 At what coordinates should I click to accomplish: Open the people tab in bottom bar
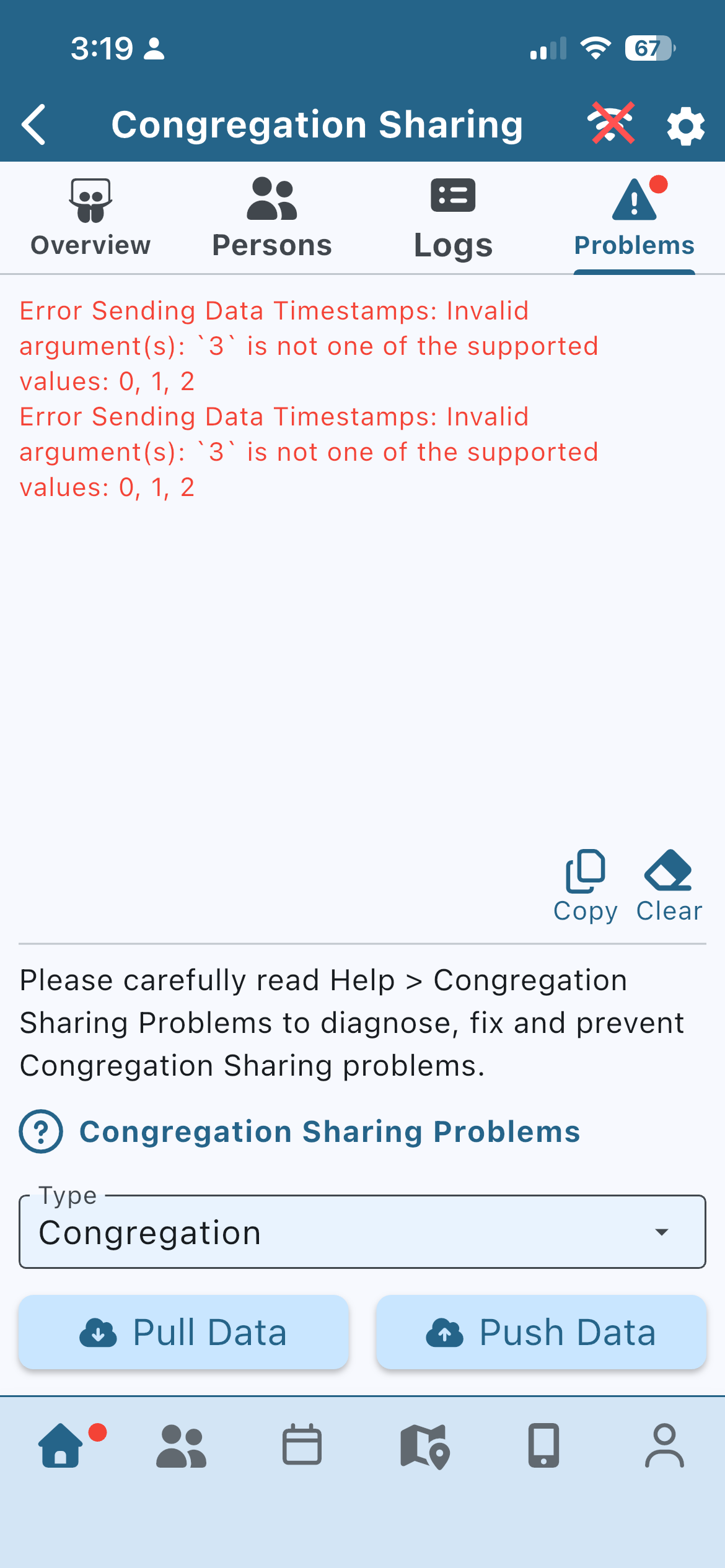click(x=181, y=1445)
